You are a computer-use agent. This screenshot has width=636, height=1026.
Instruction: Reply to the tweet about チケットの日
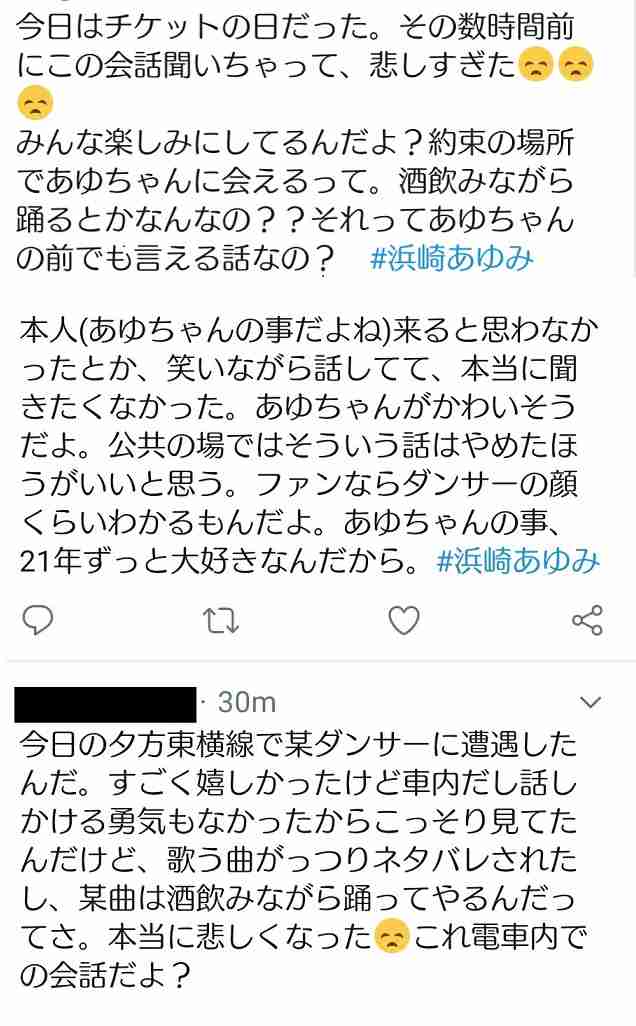37,621
